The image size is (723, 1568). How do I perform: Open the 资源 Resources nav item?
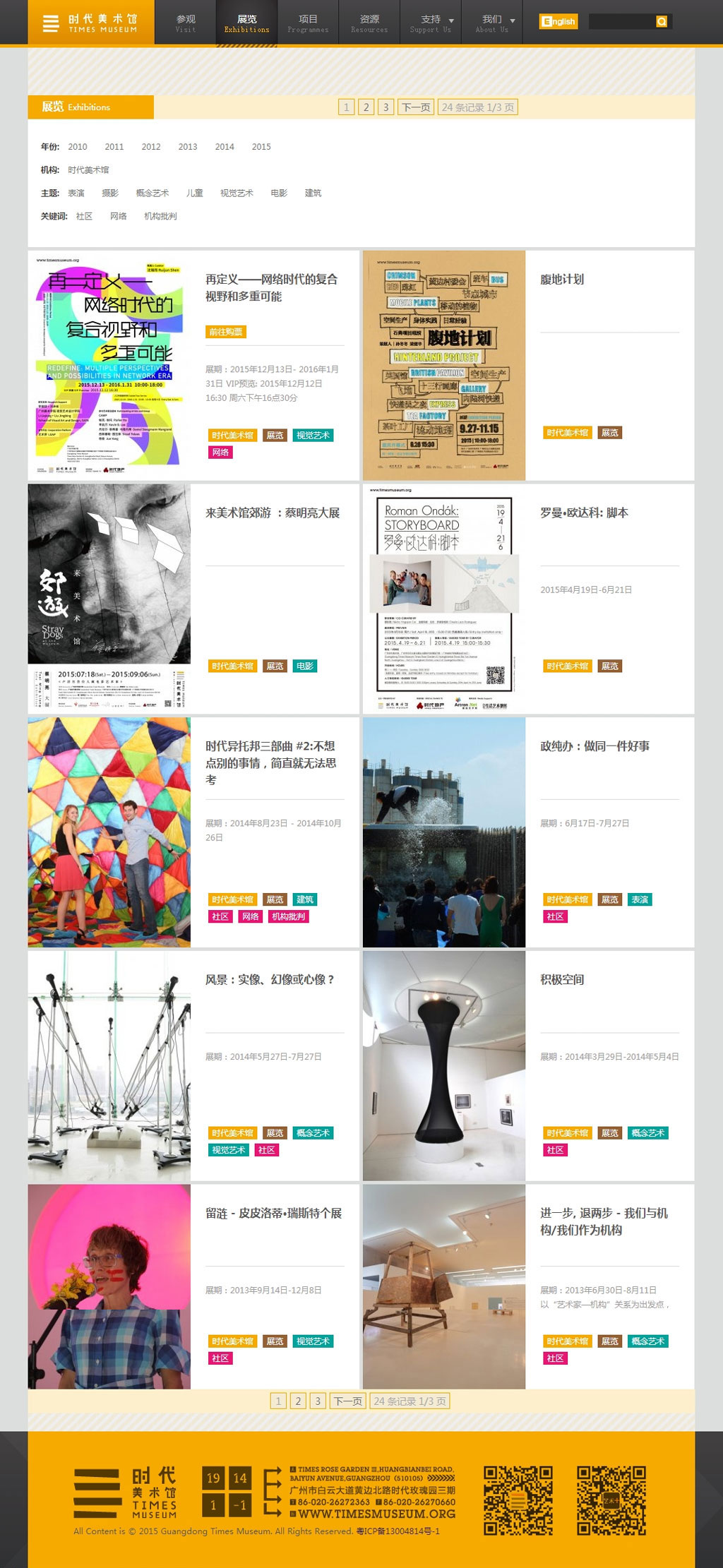[369, 23]
